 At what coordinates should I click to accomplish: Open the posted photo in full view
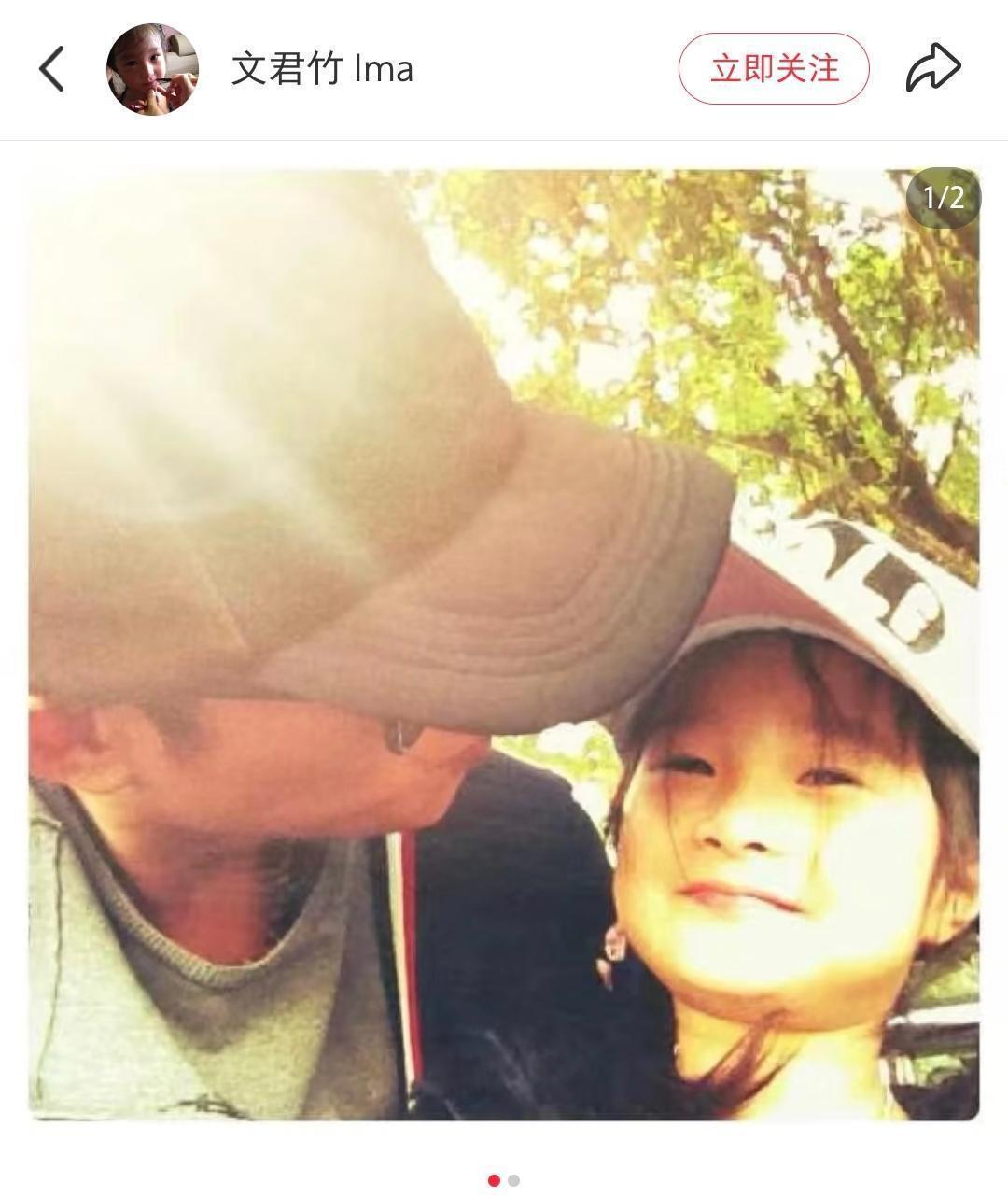tap(504, 644)
